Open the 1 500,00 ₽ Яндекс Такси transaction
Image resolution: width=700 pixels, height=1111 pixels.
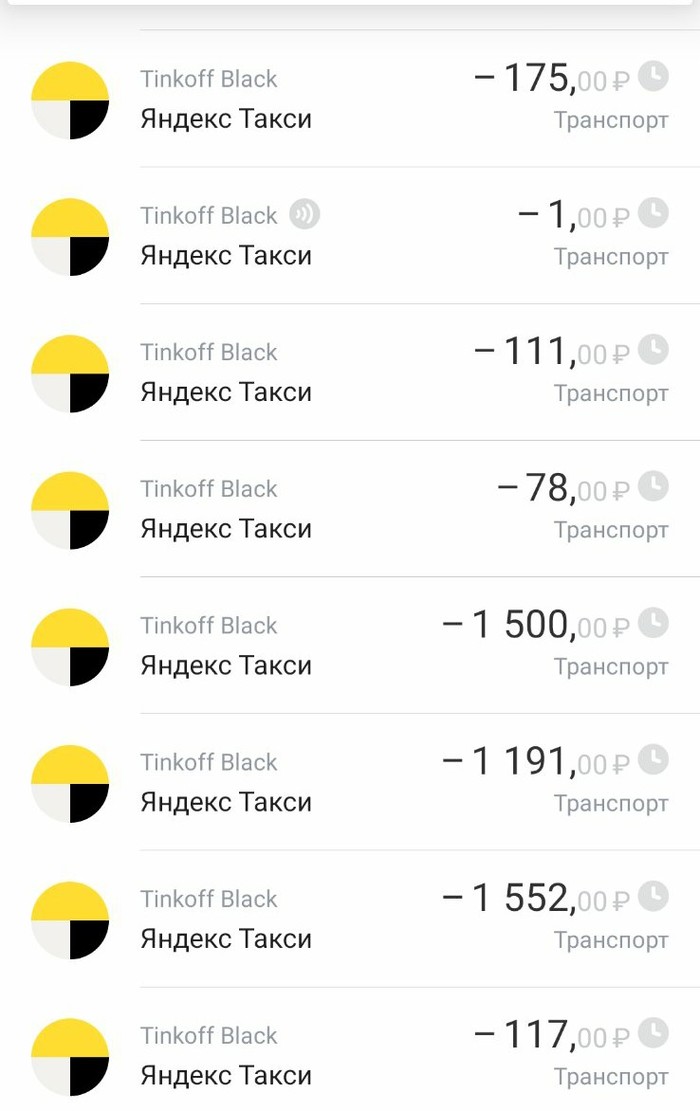pos(350,646)
